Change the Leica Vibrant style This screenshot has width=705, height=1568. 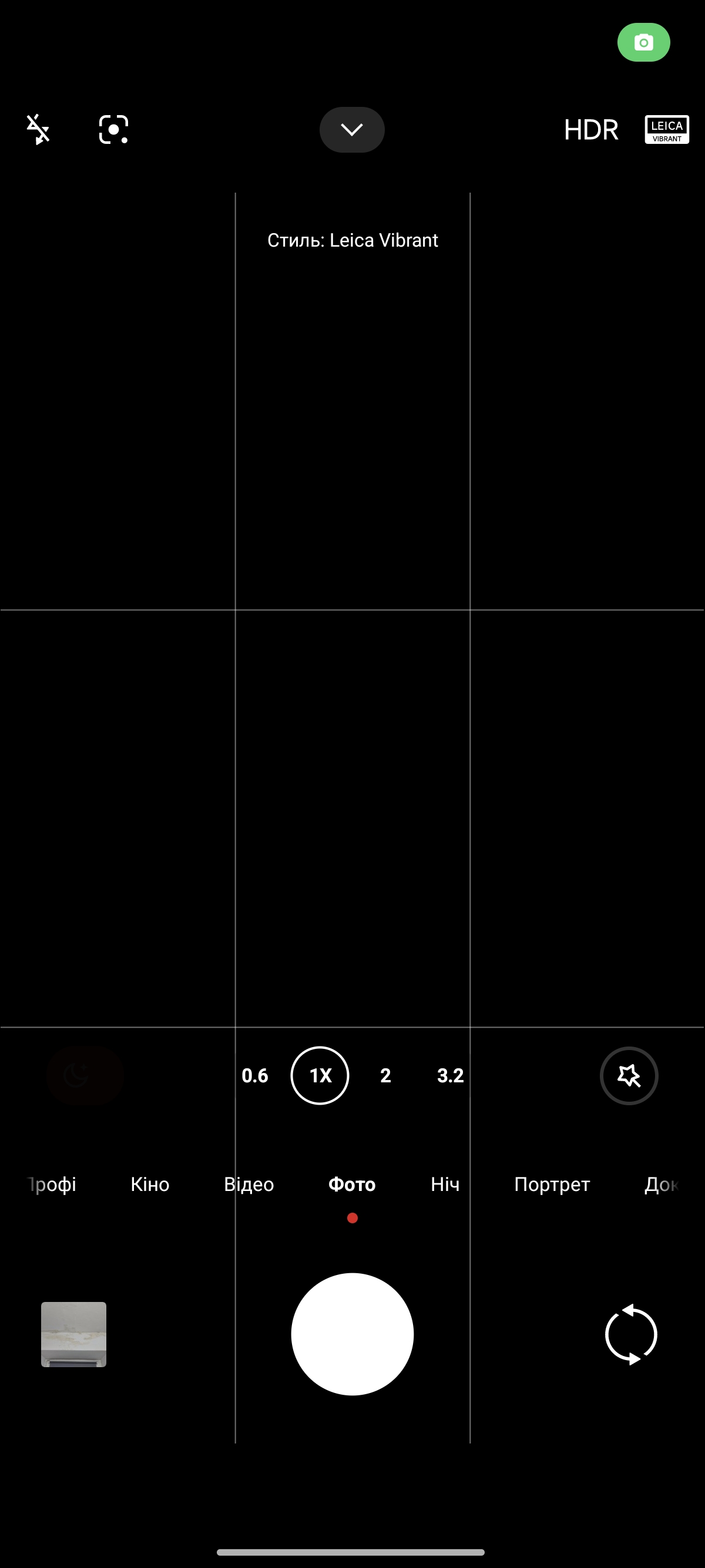(667, 129)
